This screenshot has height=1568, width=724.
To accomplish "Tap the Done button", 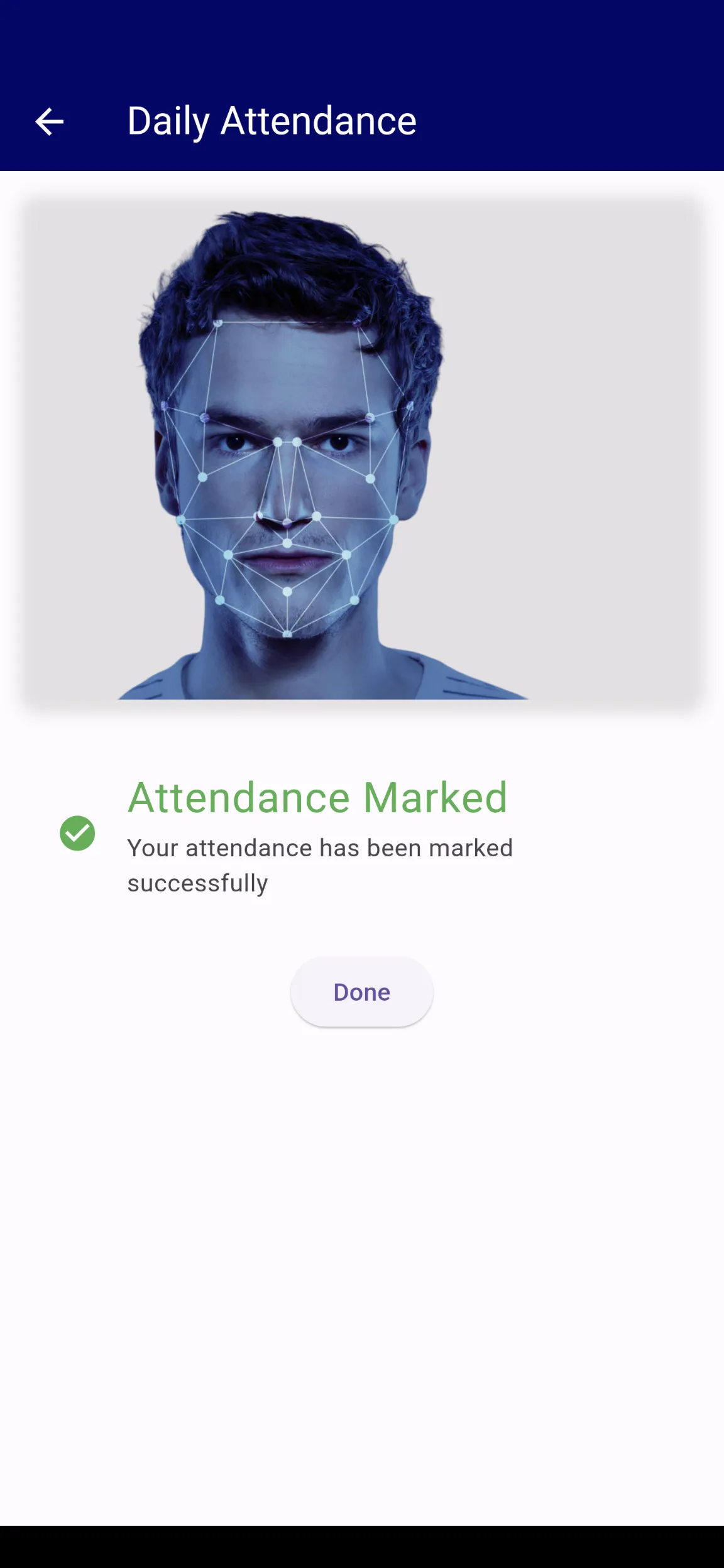I will (361, 992).
